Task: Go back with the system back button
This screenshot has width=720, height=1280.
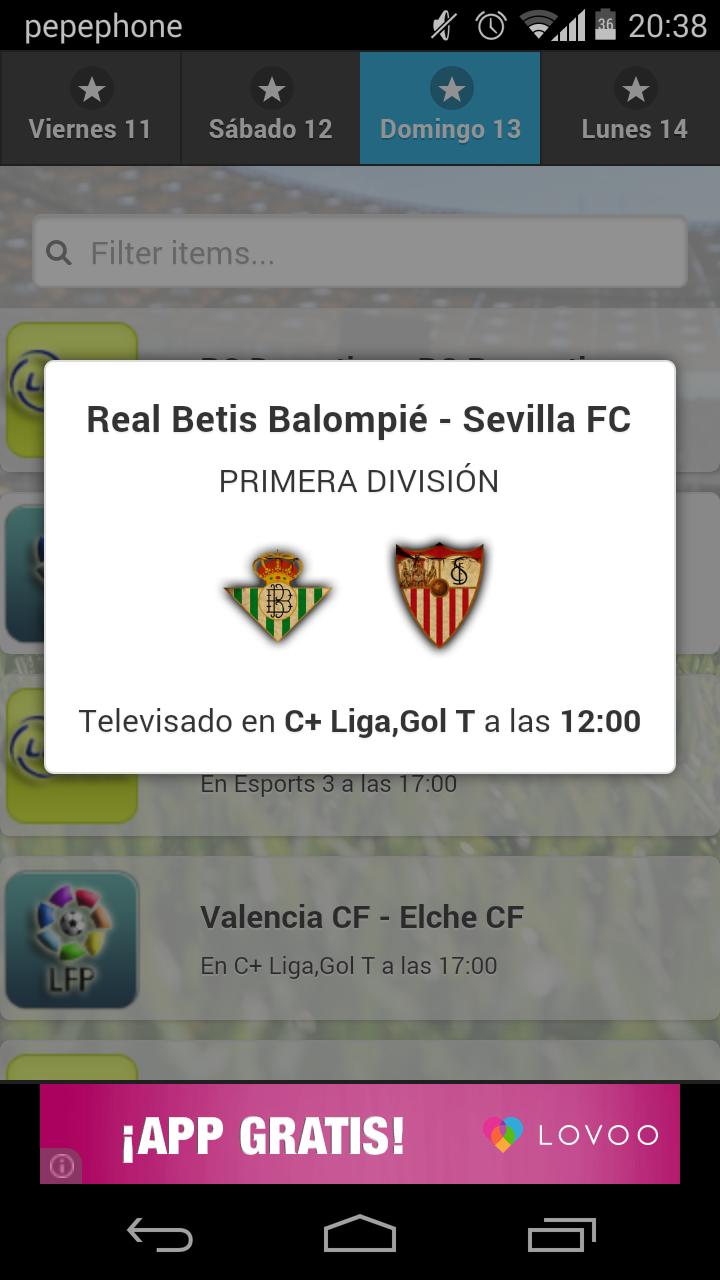Action: tap(160, 1236)
